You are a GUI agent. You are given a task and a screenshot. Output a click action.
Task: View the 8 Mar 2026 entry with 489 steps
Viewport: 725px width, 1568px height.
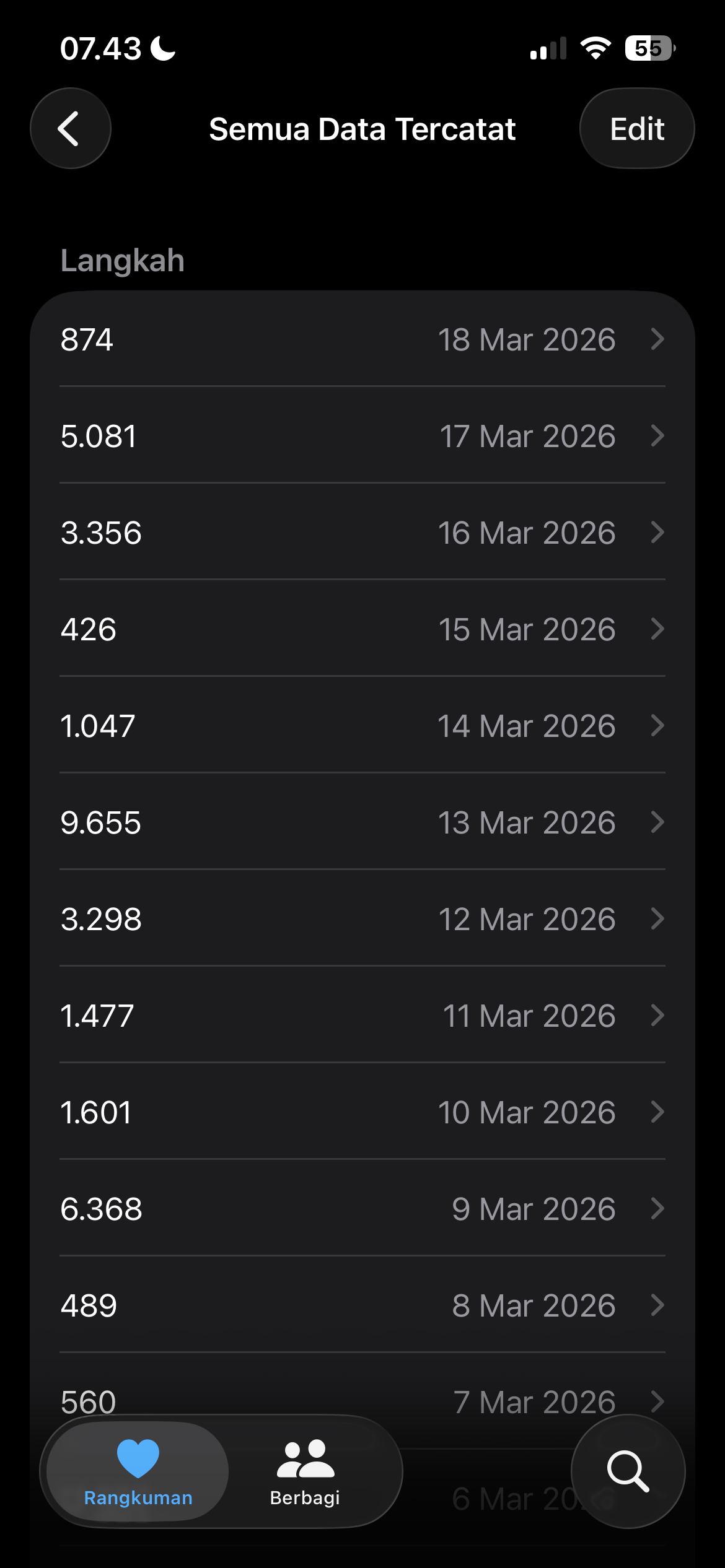tap(362, 1305)
